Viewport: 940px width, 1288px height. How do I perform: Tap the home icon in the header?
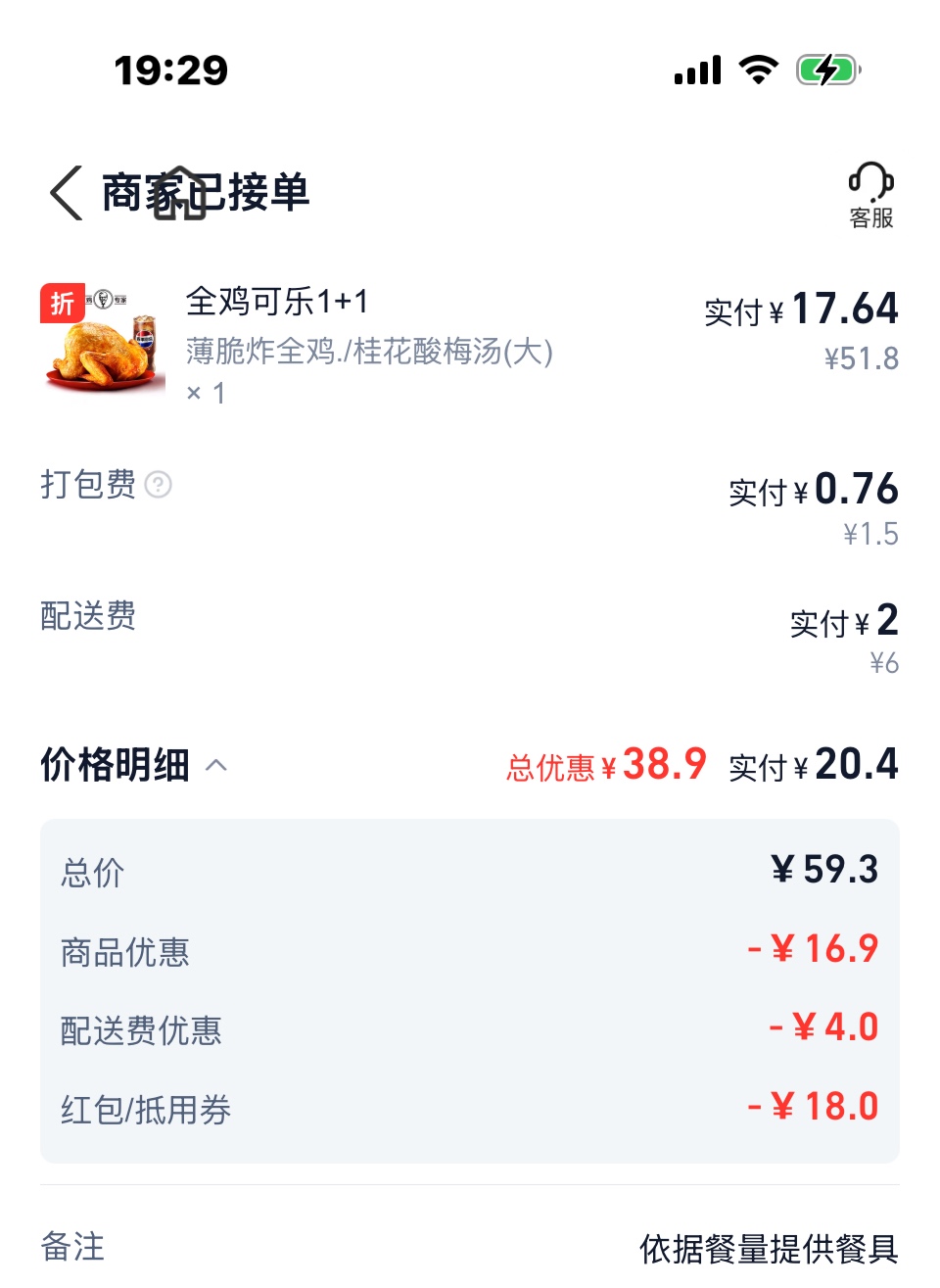(179, 193)
